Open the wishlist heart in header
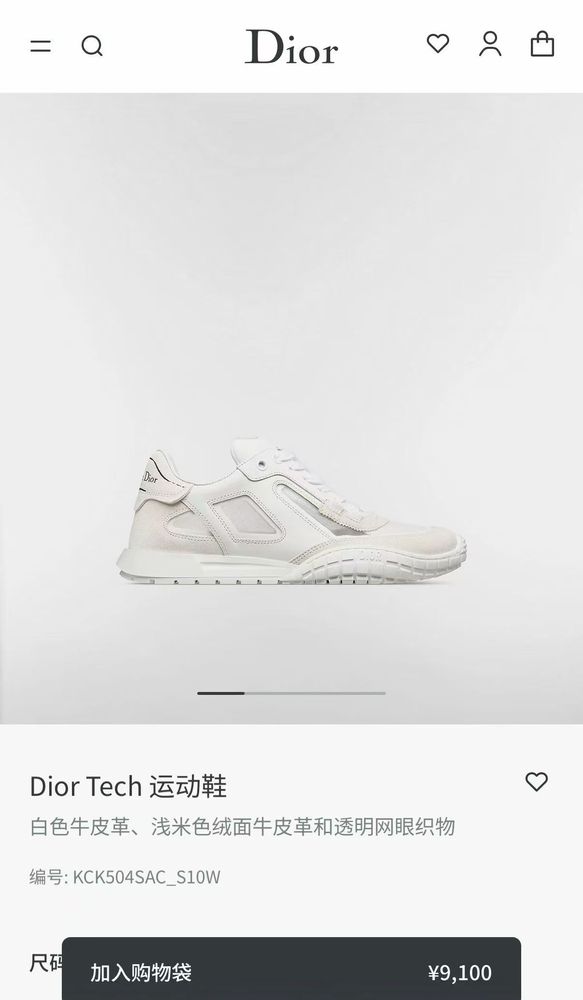This screenshot has width=583, height=1000. pyautogui.click(x=438, y=43)
